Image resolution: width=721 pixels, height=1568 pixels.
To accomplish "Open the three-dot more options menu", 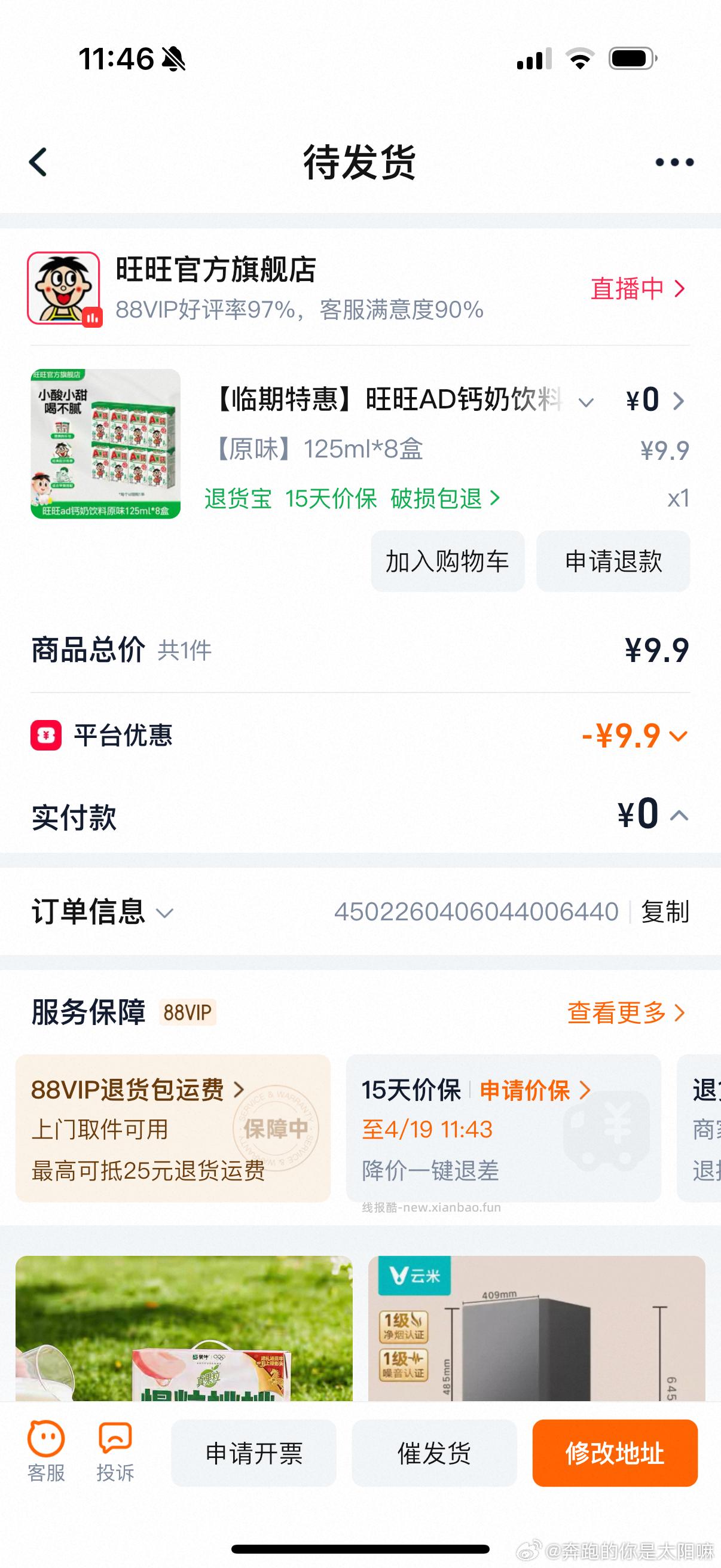I will 674,162.
